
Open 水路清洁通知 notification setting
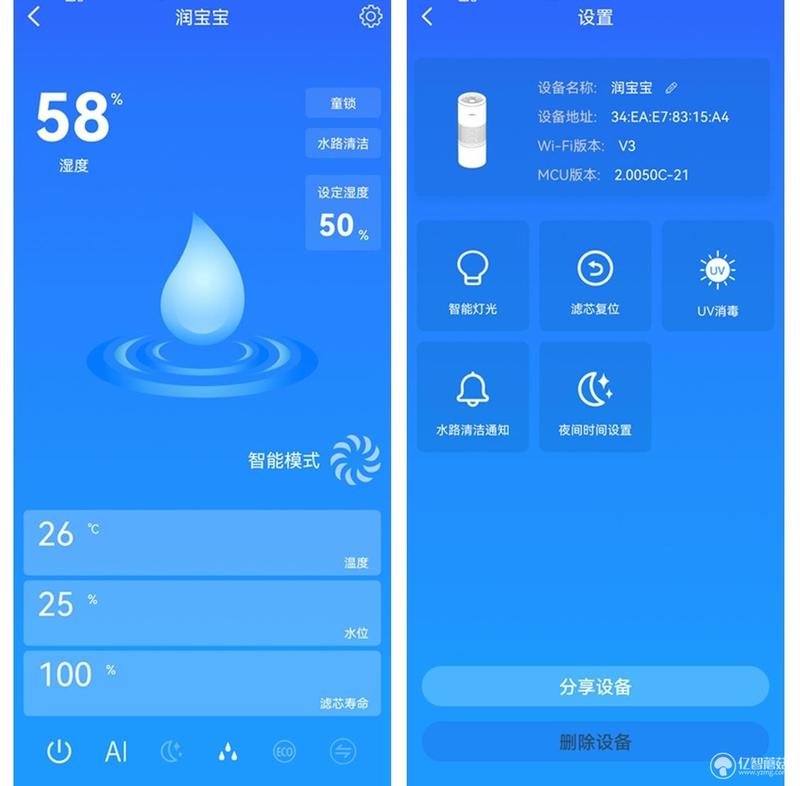pos(472,397)
